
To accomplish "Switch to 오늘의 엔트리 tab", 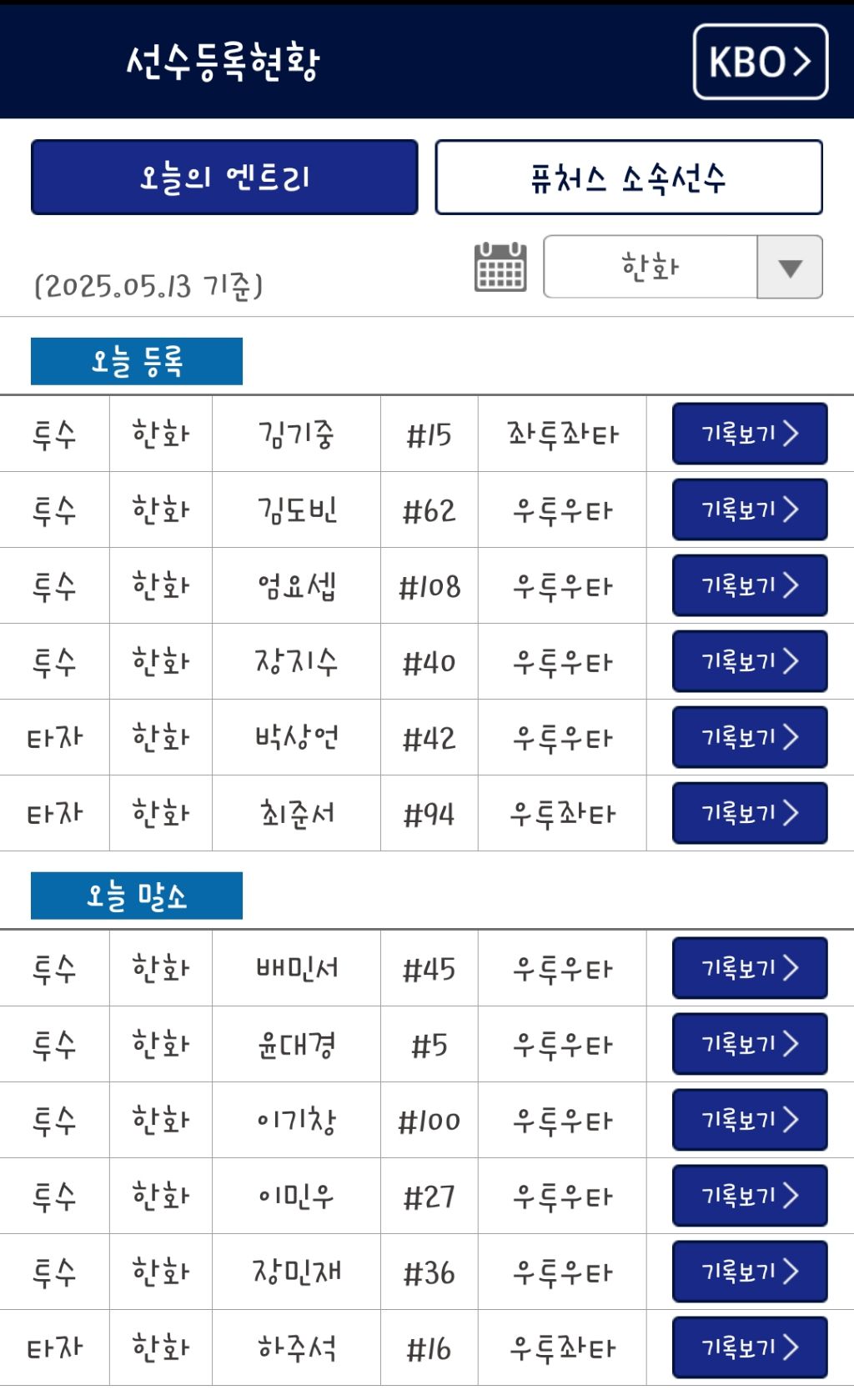I will (224, 178).
